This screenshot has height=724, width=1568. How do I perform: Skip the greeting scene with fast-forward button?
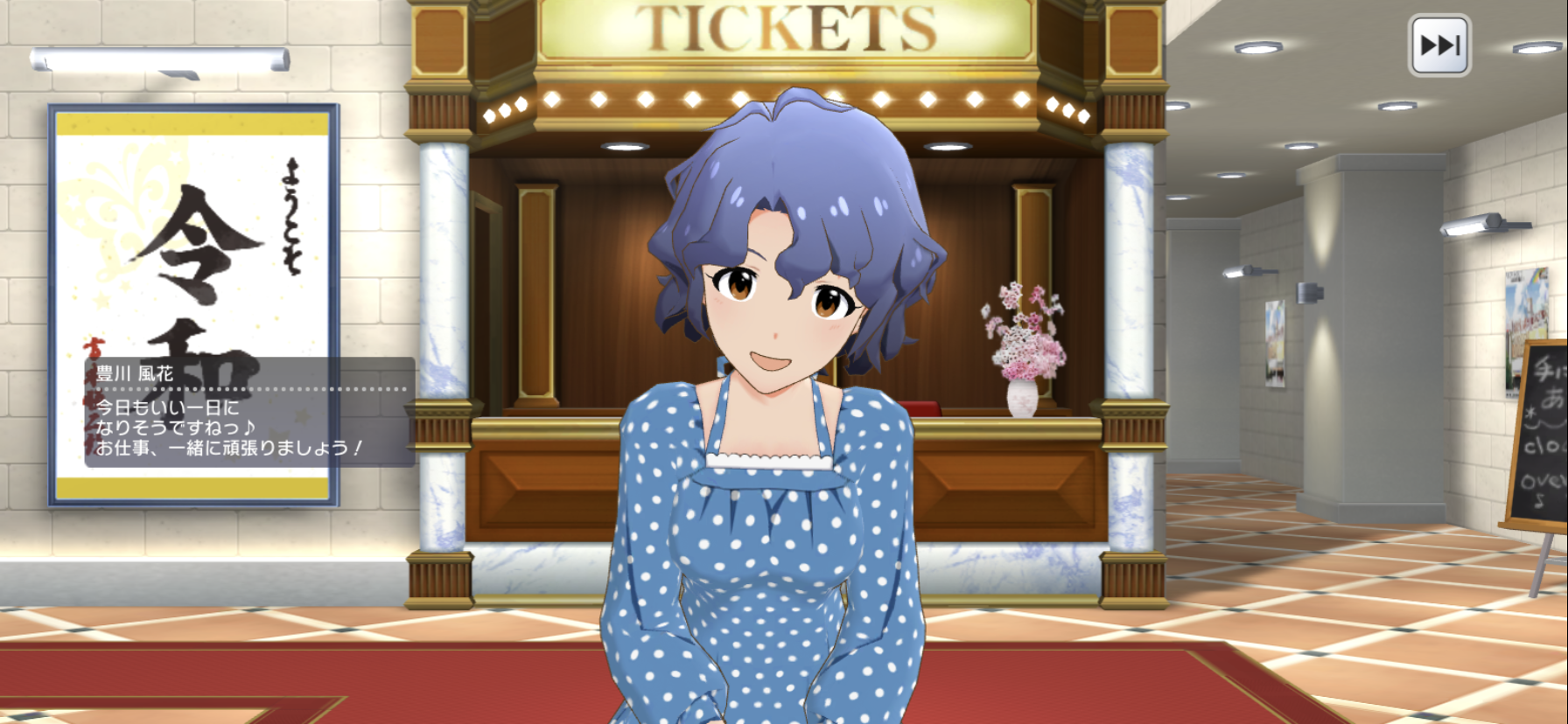pos(1439,45)
